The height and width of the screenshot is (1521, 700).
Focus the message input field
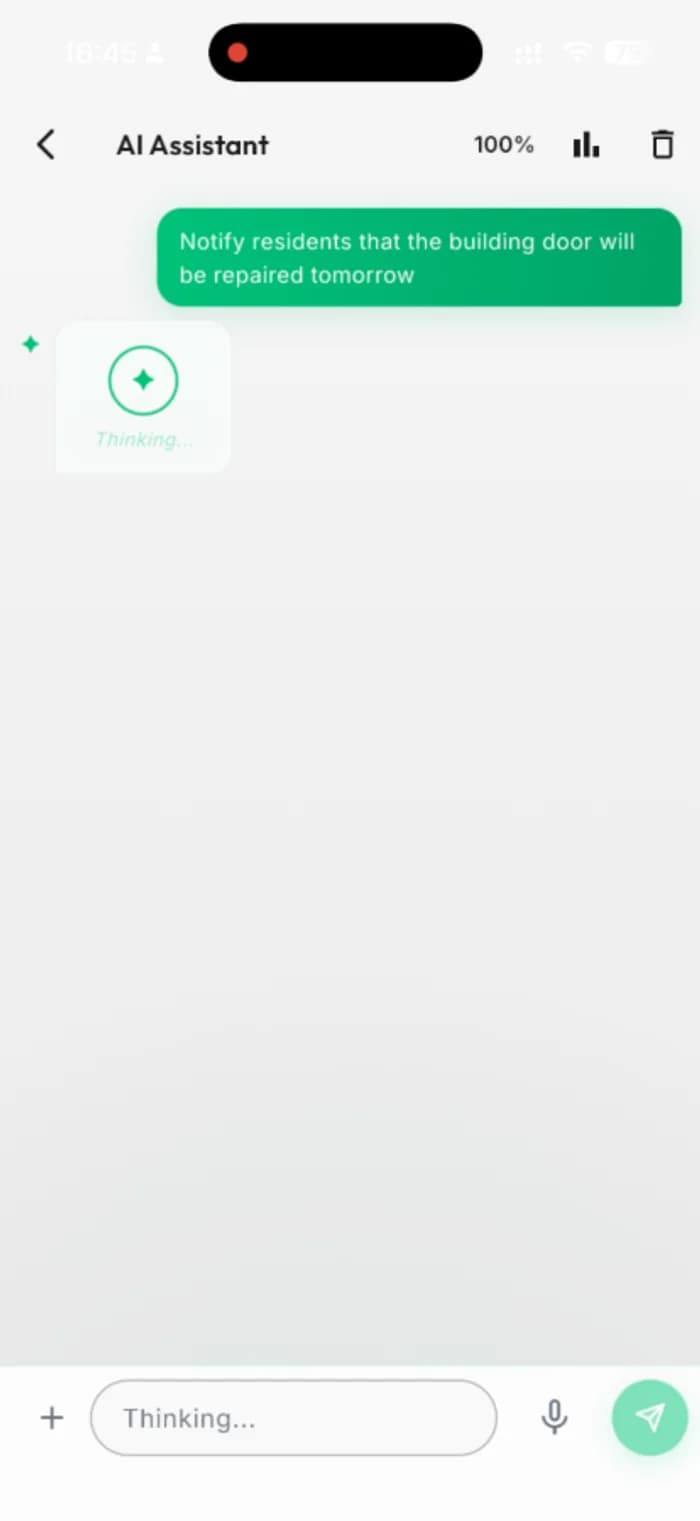293,1417
